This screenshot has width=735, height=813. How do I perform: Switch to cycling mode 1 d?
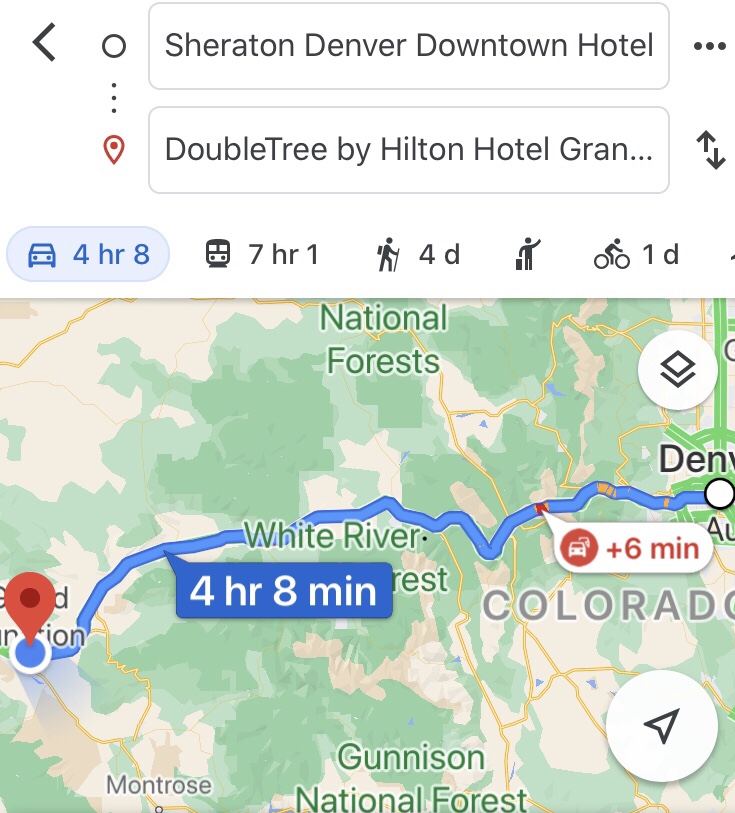pos(636,255)
